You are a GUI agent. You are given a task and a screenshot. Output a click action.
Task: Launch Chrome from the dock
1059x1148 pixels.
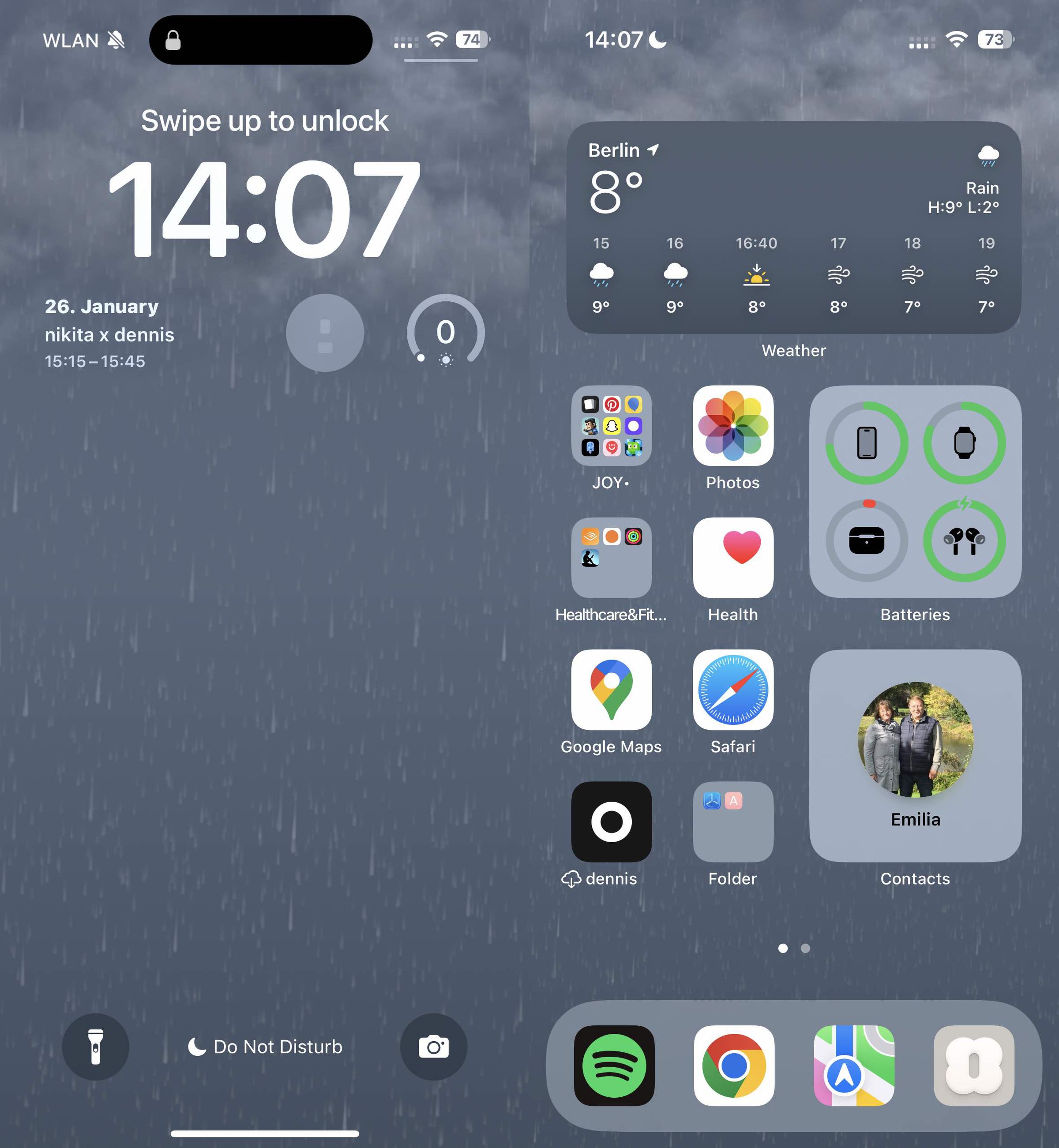pyautogui.click(x=733, y=1065)
